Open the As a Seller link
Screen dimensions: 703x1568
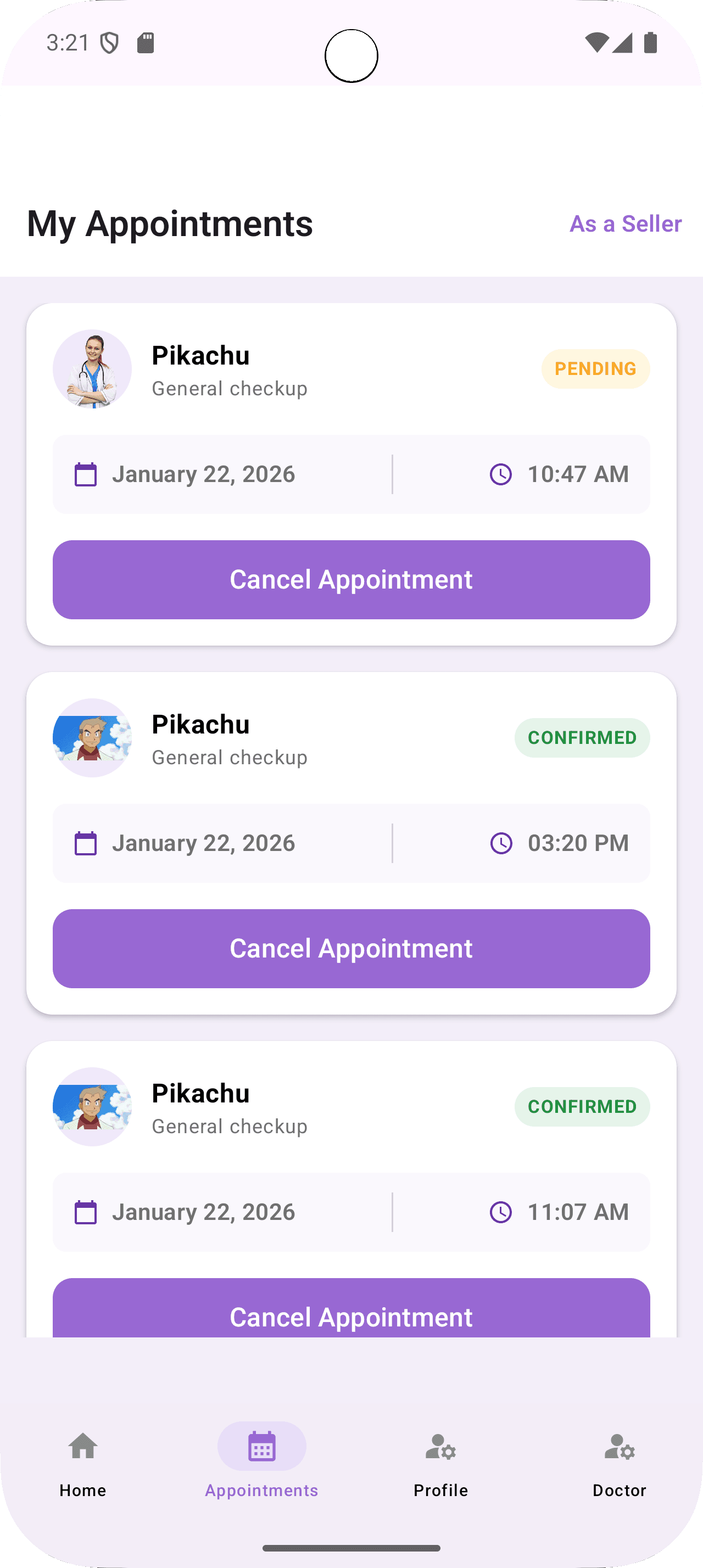point(626,224)
